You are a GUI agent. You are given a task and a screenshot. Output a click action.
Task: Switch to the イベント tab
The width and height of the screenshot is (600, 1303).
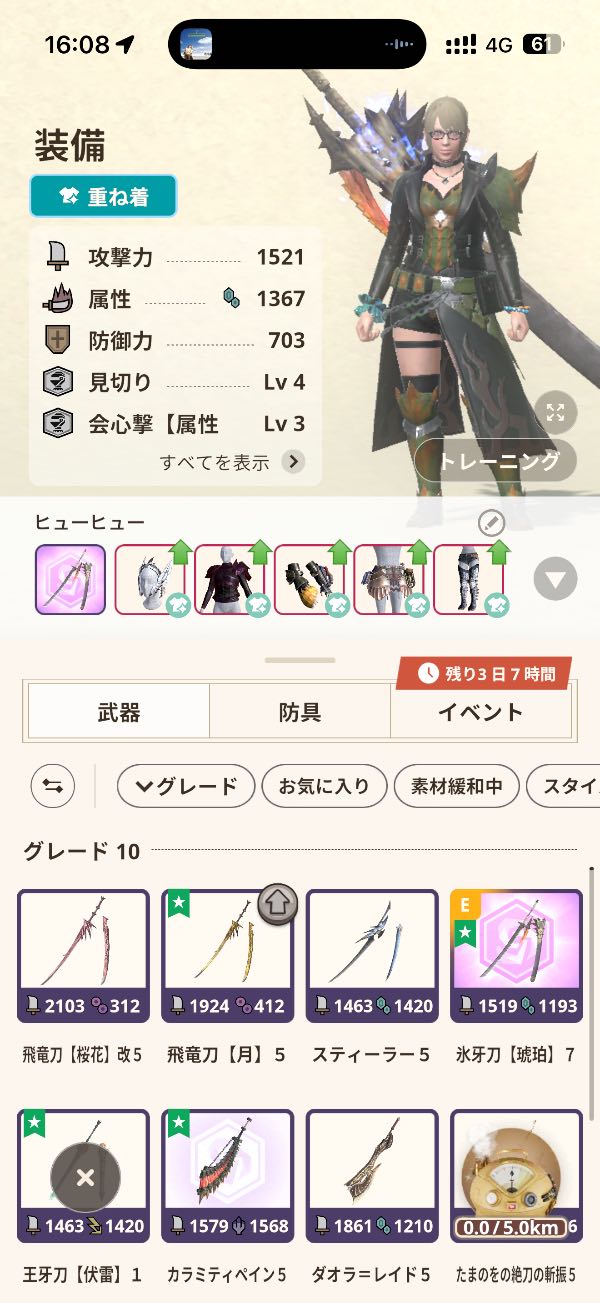click(480, 712)
